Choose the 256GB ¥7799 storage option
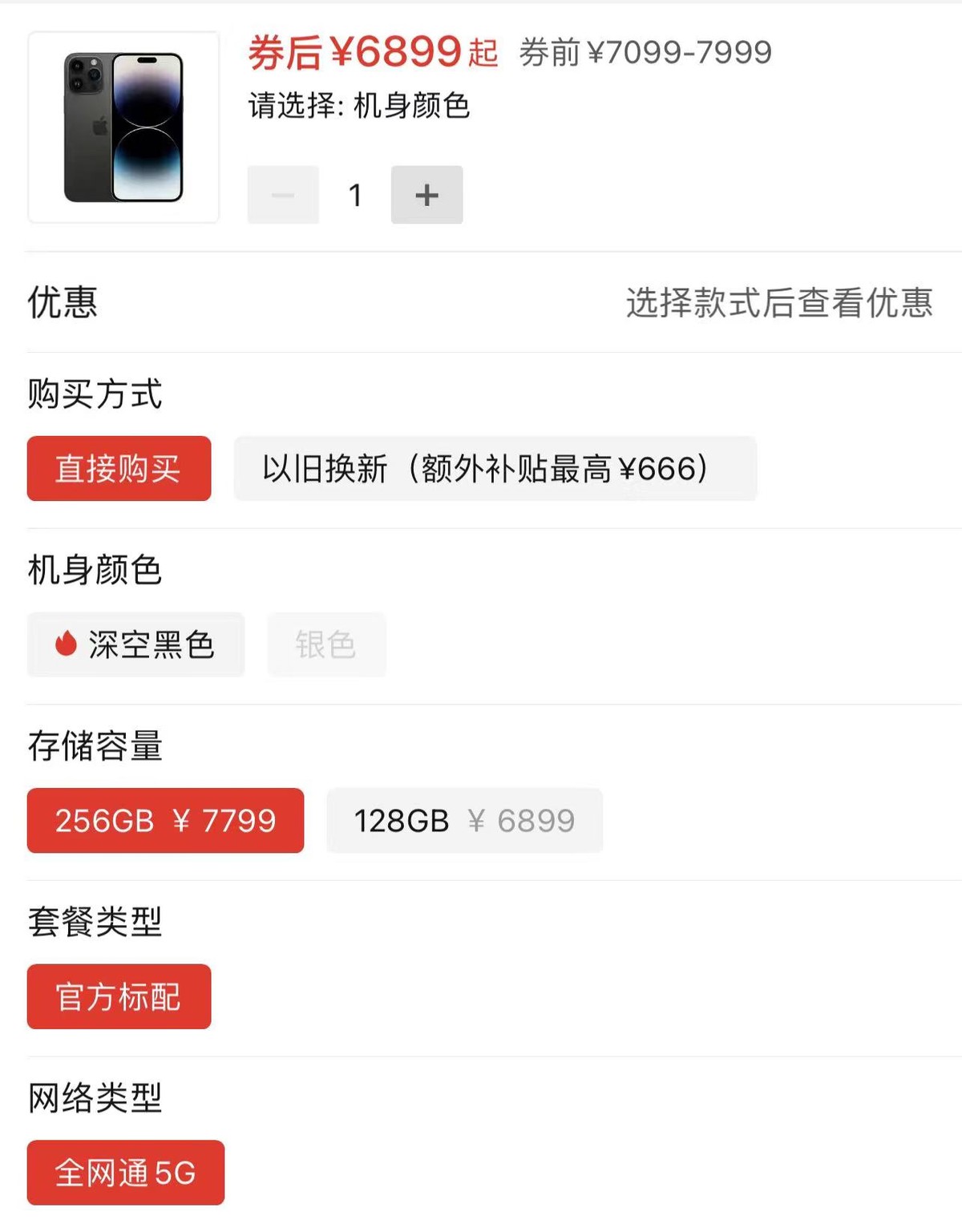The width and height of the screenshot is (962, 1232). click(x=165, y=821)
